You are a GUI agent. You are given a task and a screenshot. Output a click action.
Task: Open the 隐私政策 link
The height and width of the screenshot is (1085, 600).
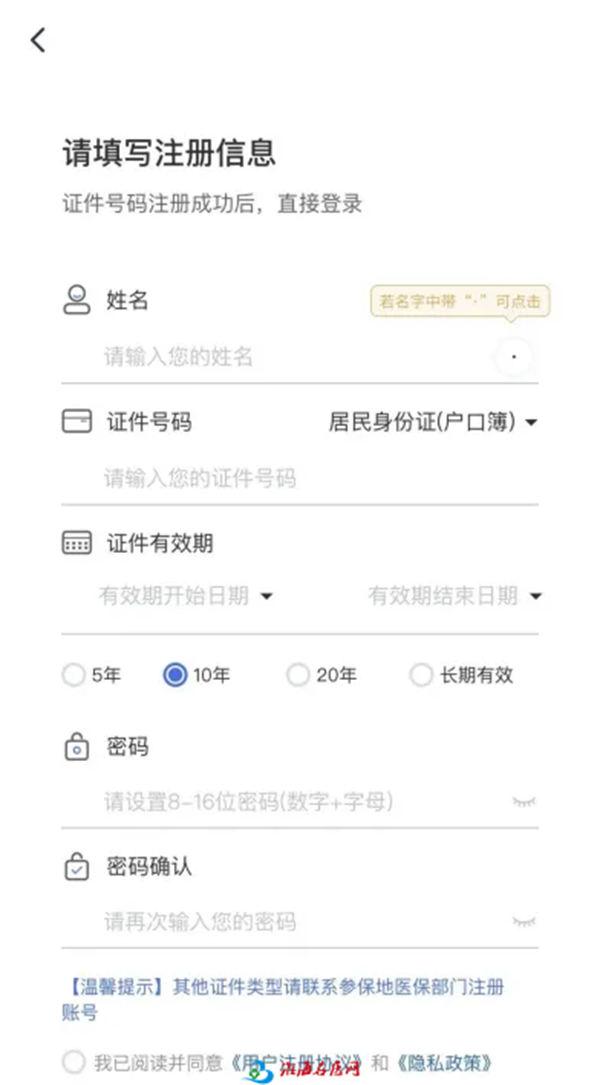tap(446, 1063)
